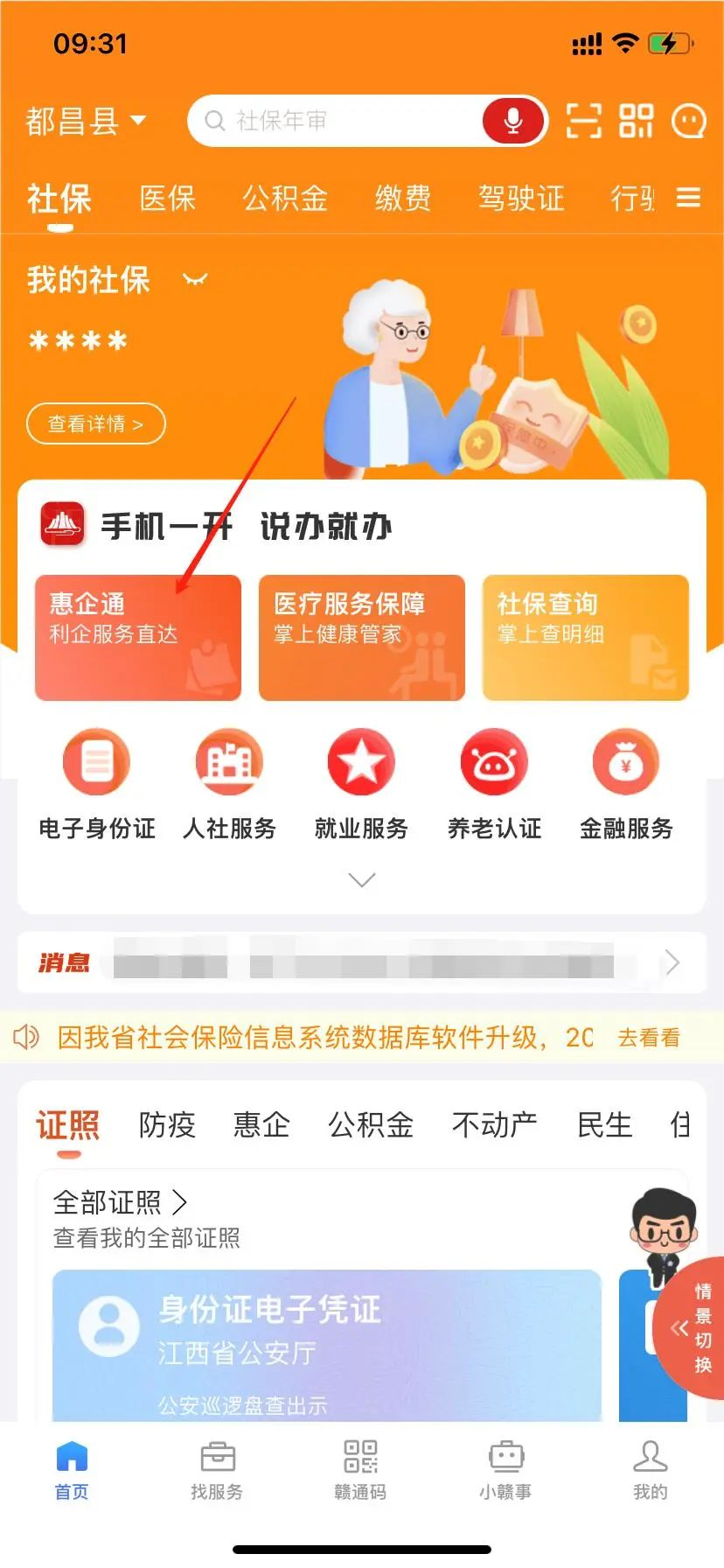Toggle visibility of hidden 我的社保 info
Screen dimensions: 724x1568
click(195, 280)
